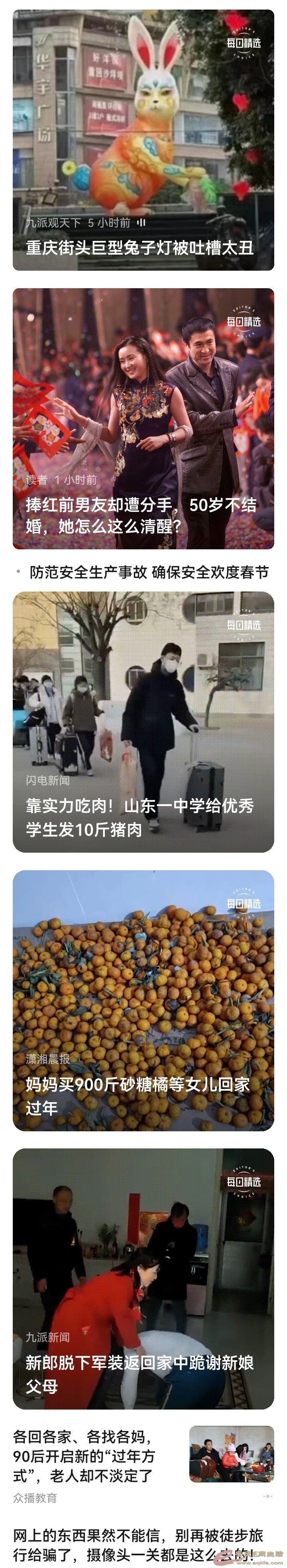Image resolution: width=287 pixels, height=1568 pixels.
Task: Open the giant rabbit lantern article
Action: click(143, 140)
